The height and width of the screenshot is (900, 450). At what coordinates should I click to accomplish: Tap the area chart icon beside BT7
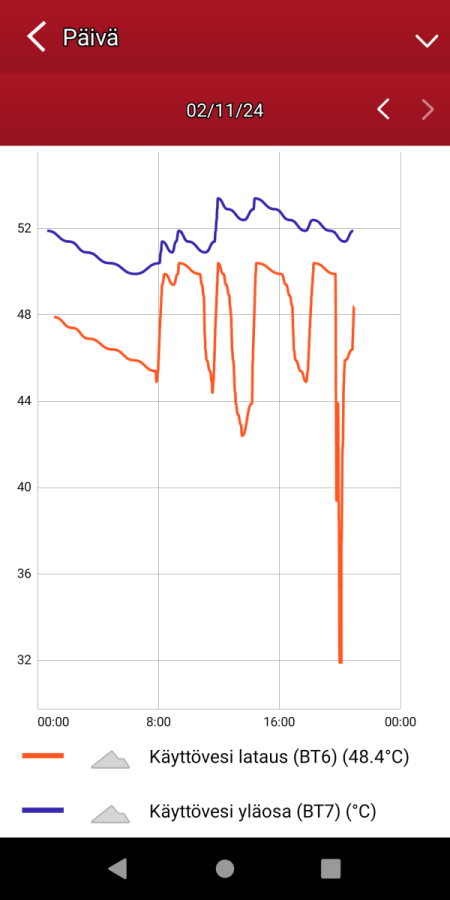coord(110,813)
